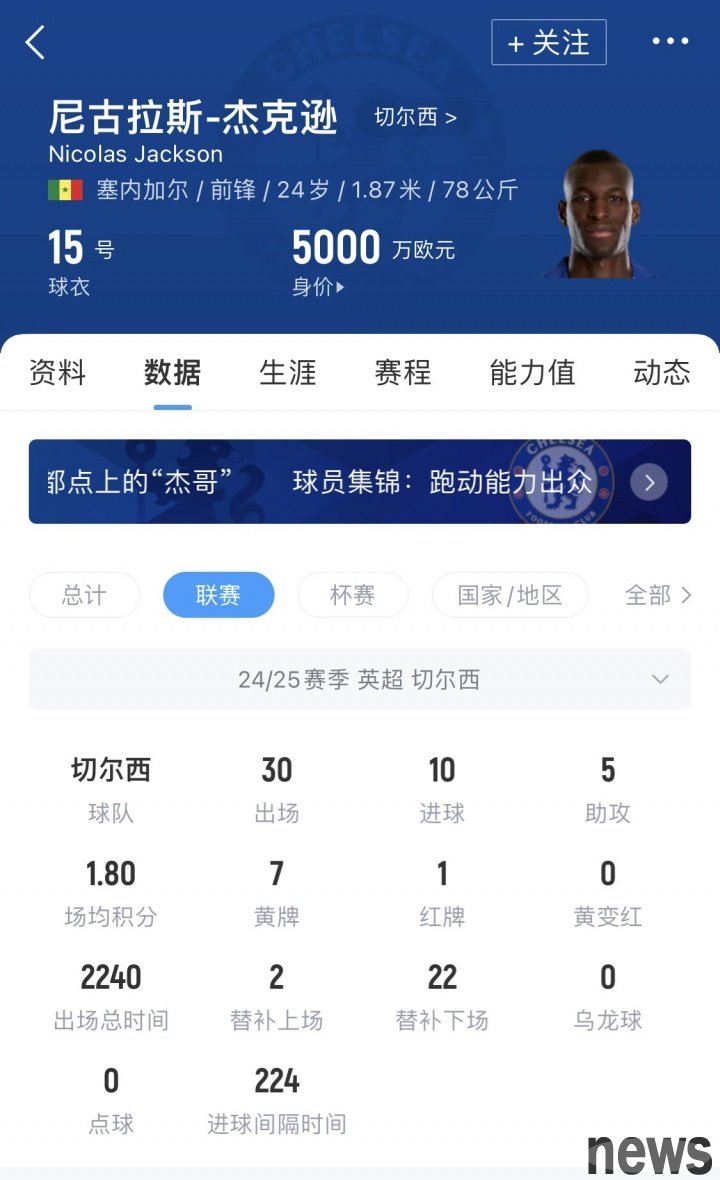Screen dimensions: 720x1180
Task: Select the 总计 filter chip
Action: pyautogui.click(x=84, y=595)
